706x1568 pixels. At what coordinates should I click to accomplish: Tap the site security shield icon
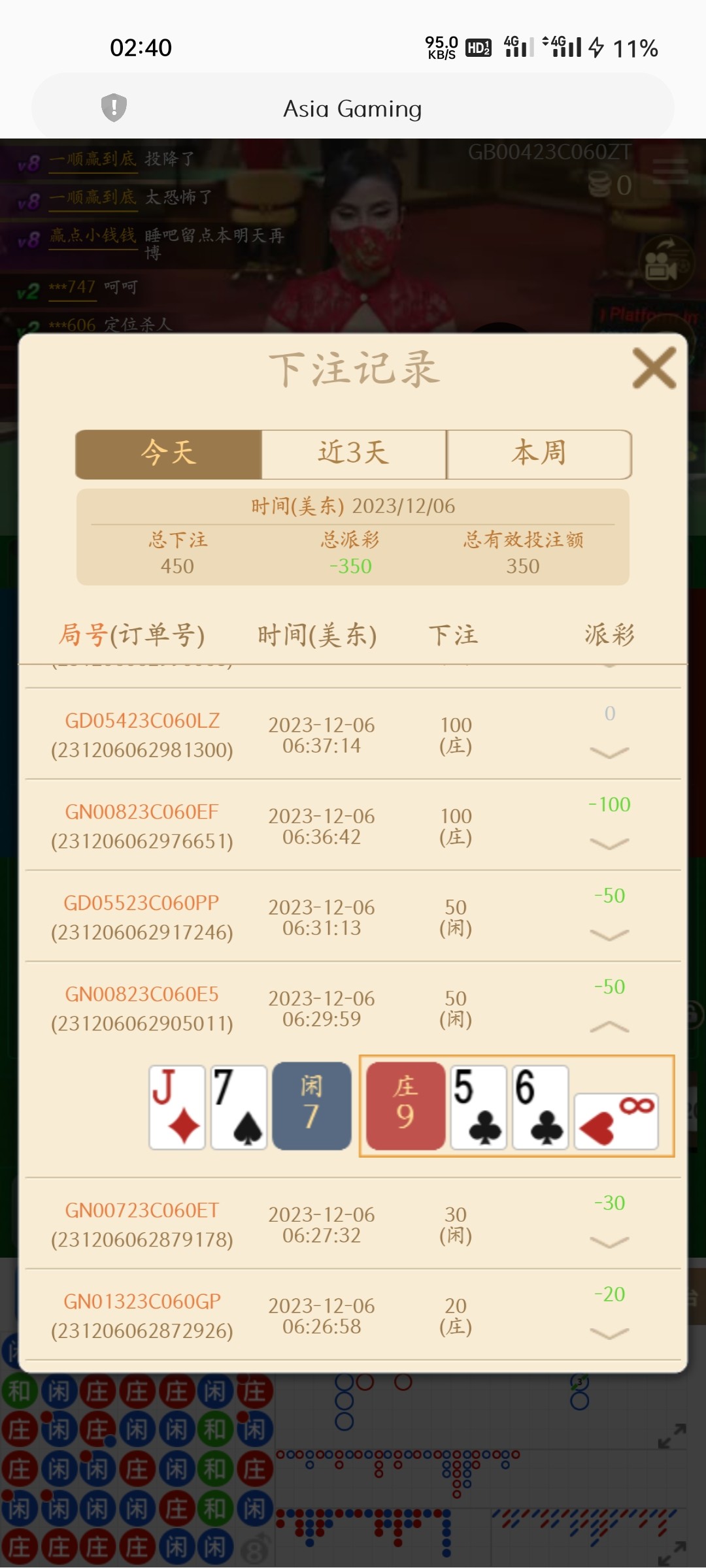coord(114,107)
